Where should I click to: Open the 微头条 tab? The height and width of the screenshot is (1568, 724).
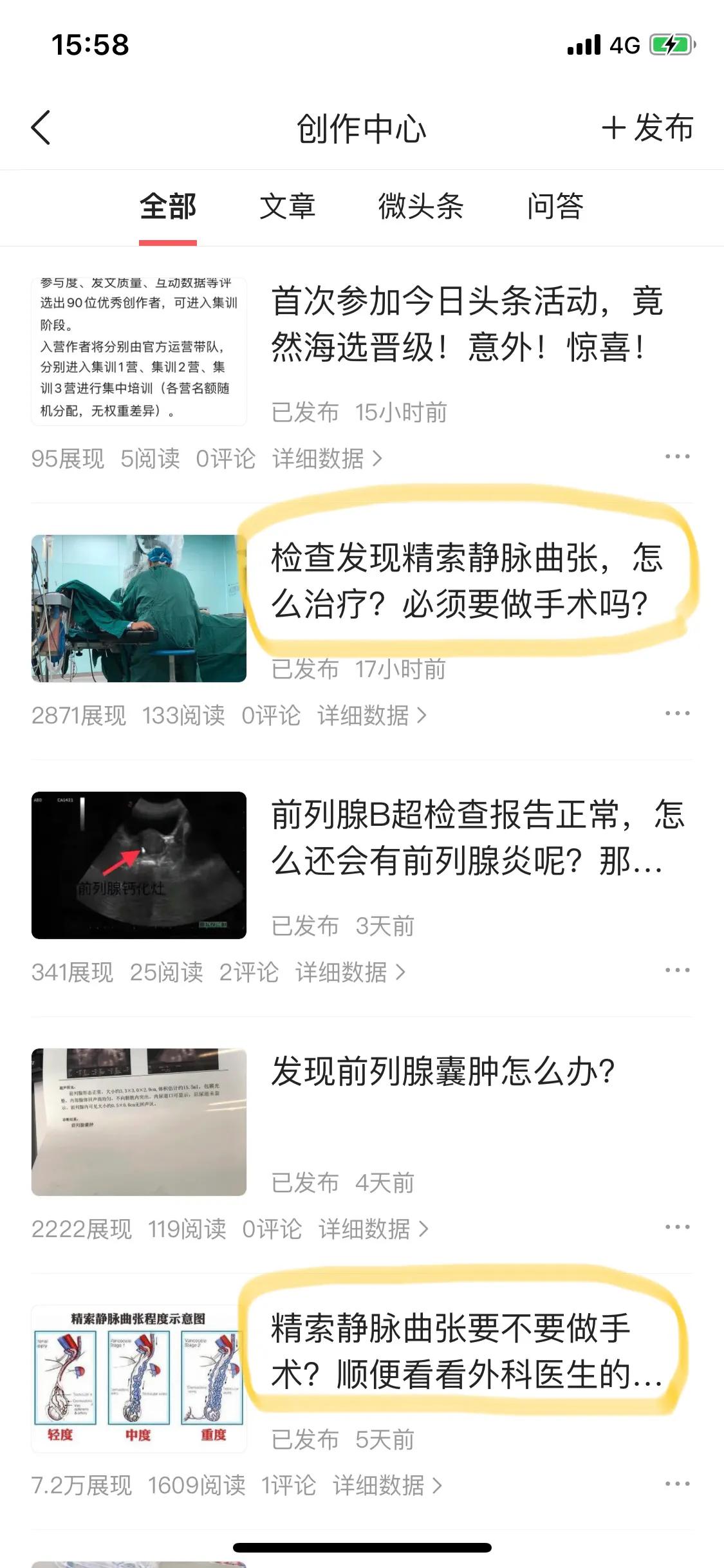(422, 209)
